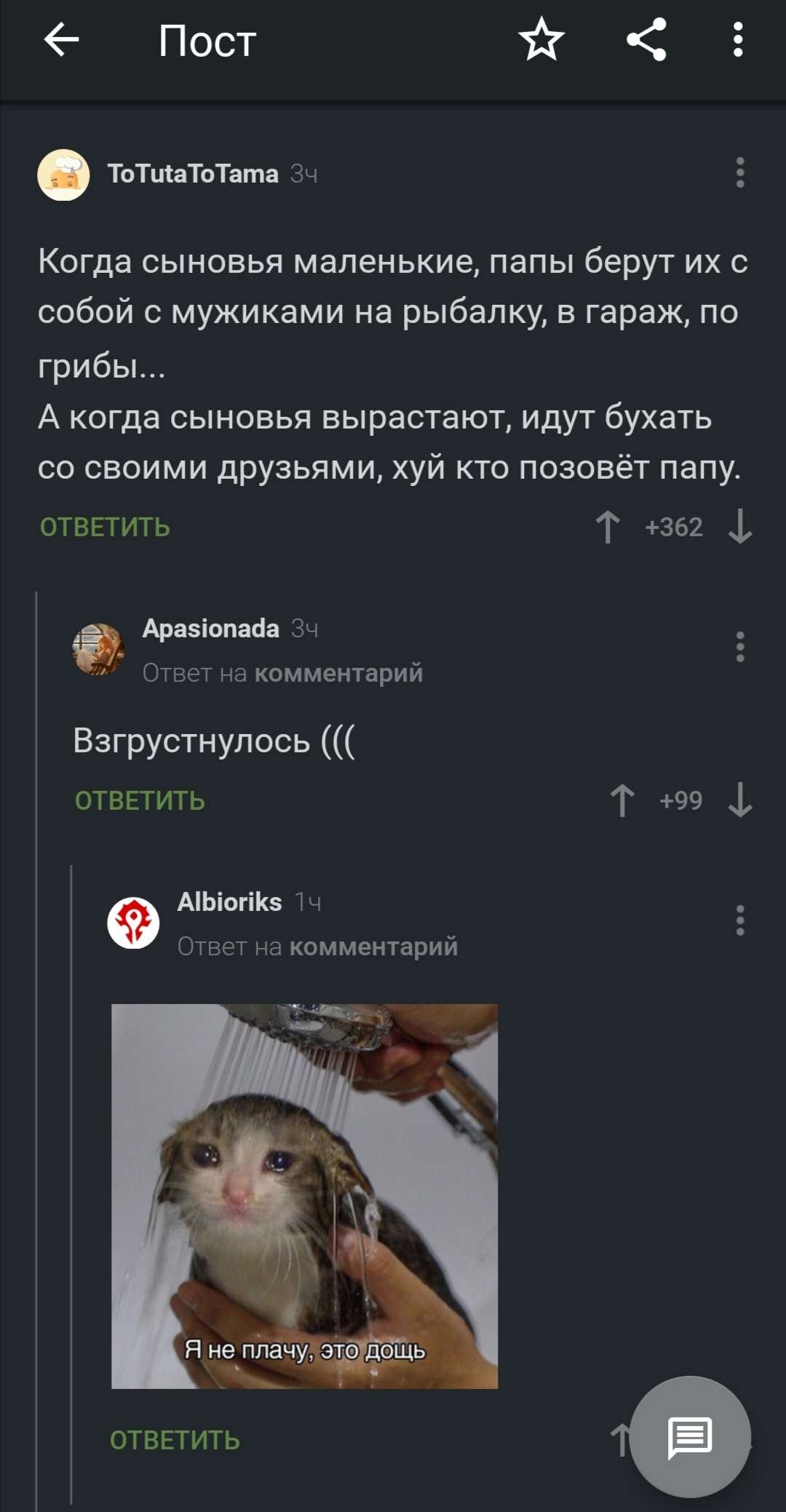The image size is (786, 1512).
Task: Open options for Albioriks's comment
Action: coord(740,920)
